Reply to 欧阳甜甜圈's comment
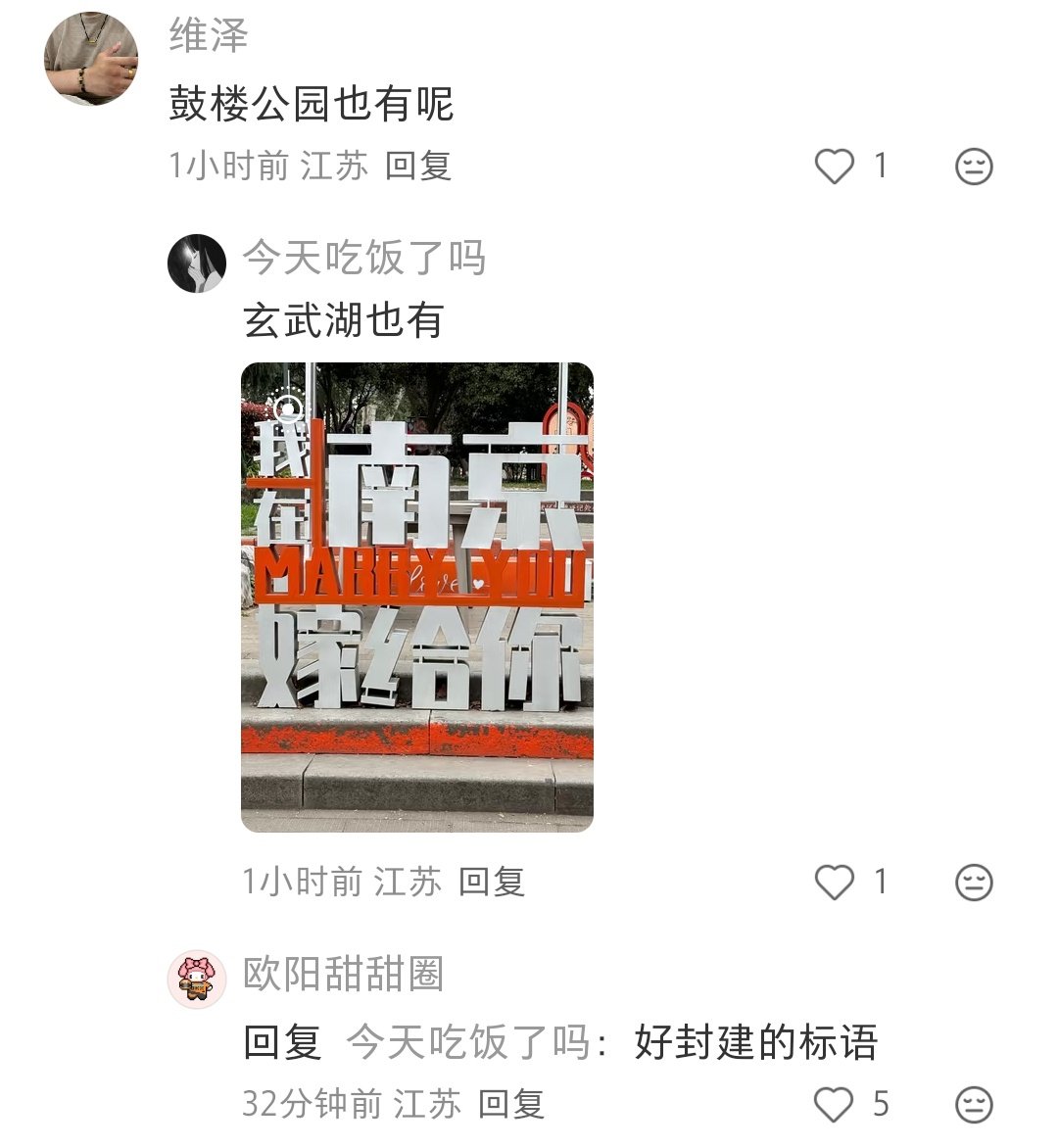Viewport: 1058px width, 1148px height. point(510,1104)
